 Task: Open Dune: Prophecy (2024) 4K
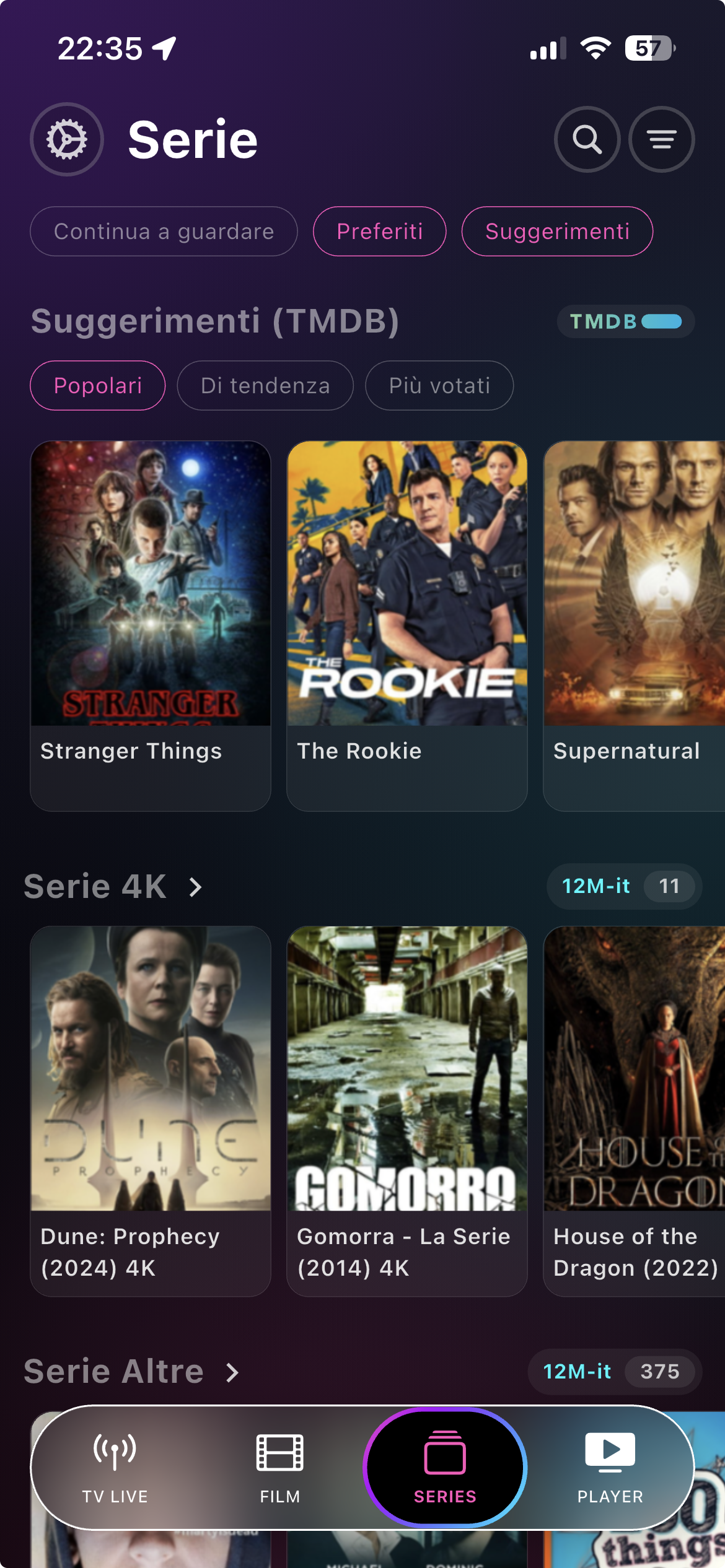click(151, 1110)
